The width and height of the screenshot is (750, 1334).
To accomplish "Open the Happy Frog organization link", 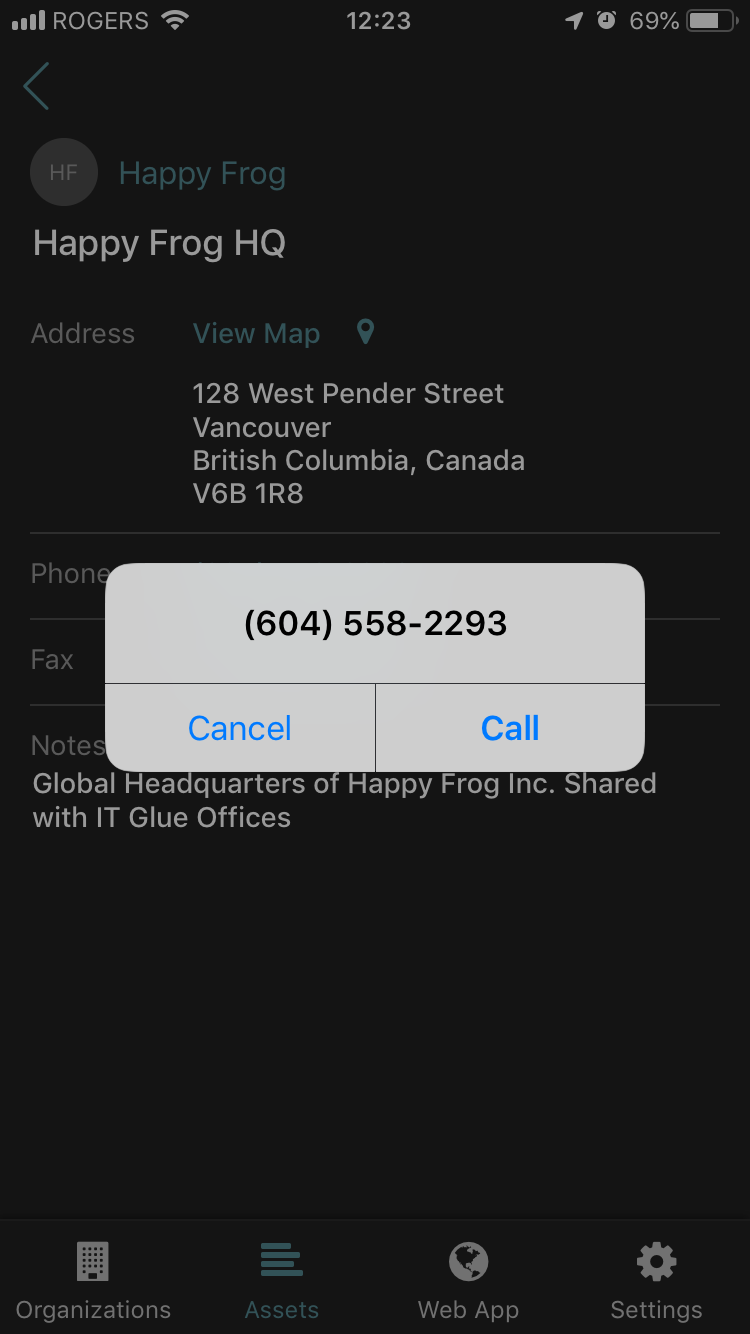I will [x=202, y=174].
